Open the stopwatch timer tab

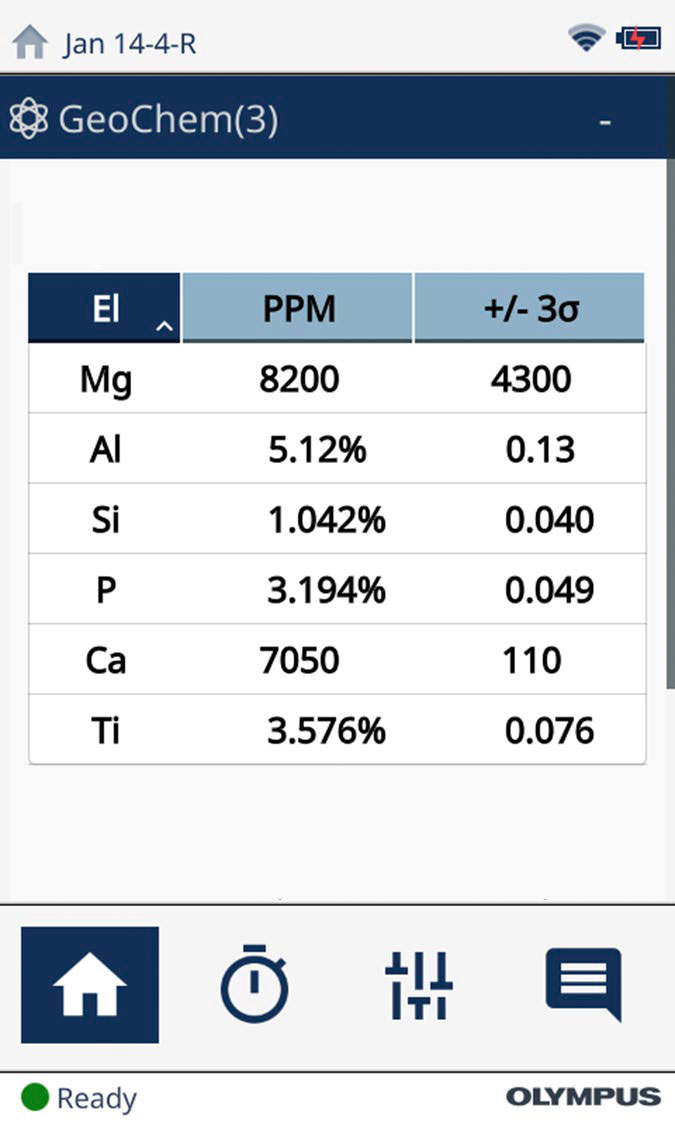point(254,985)
